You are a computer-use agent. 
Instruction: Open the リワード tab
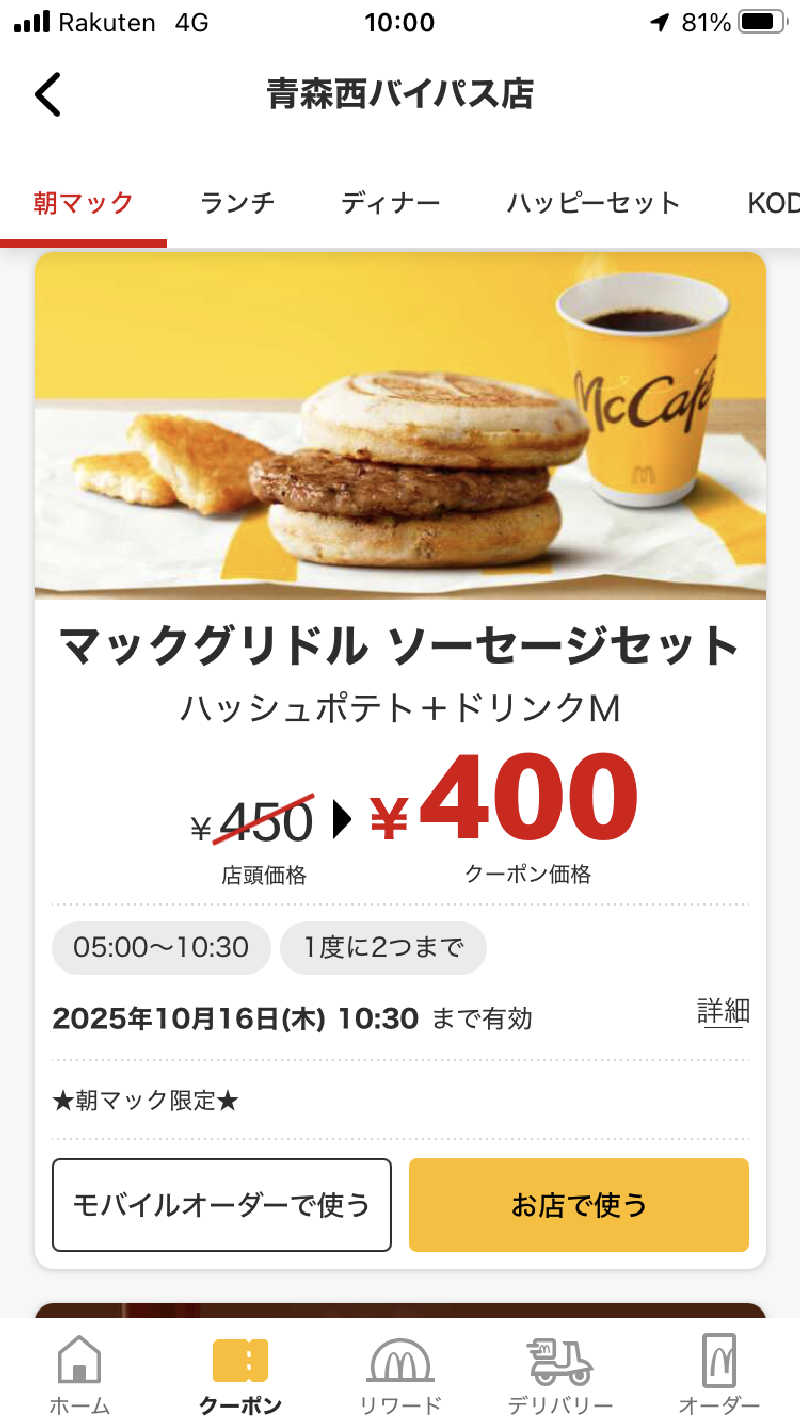click(x=400, y=1374)
